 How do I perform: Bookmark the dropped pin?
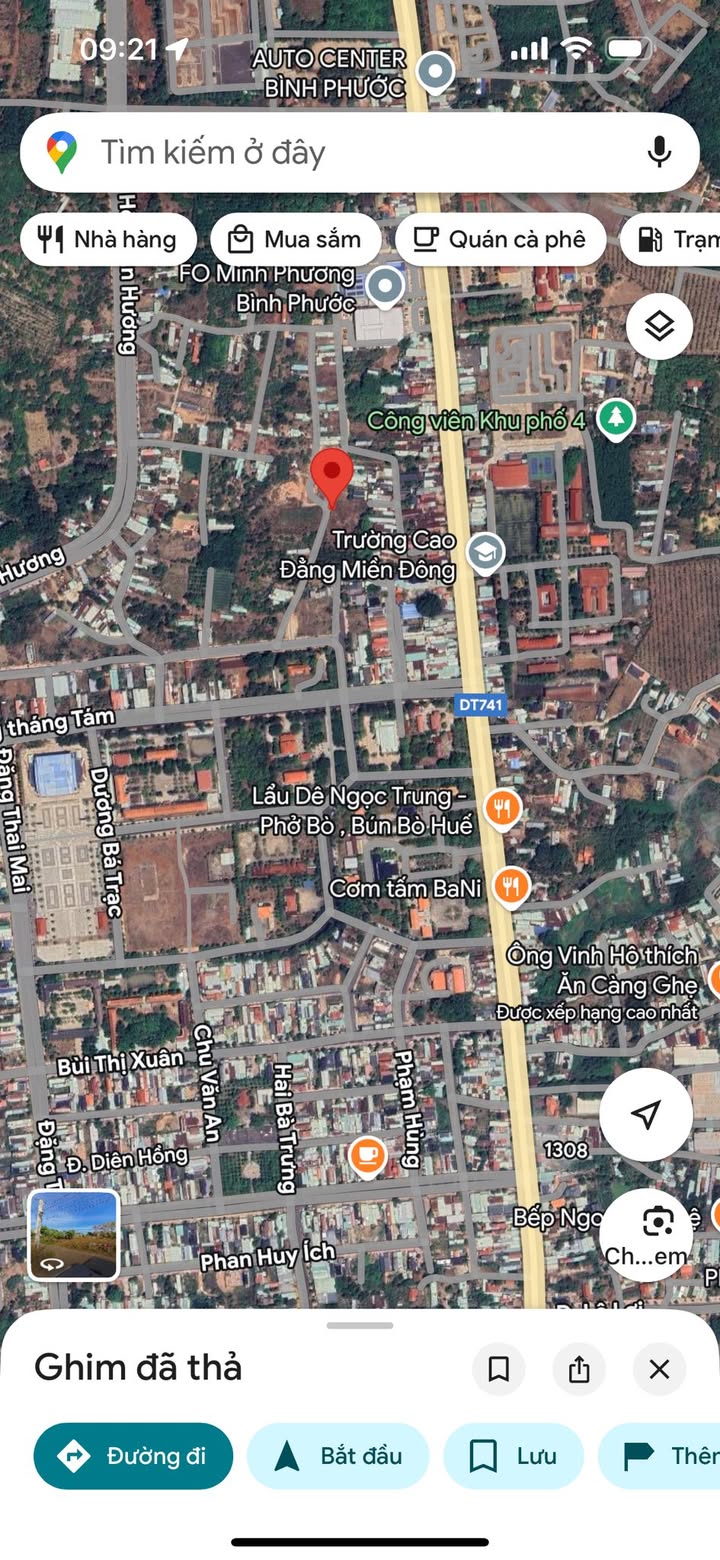(498, 1369)
